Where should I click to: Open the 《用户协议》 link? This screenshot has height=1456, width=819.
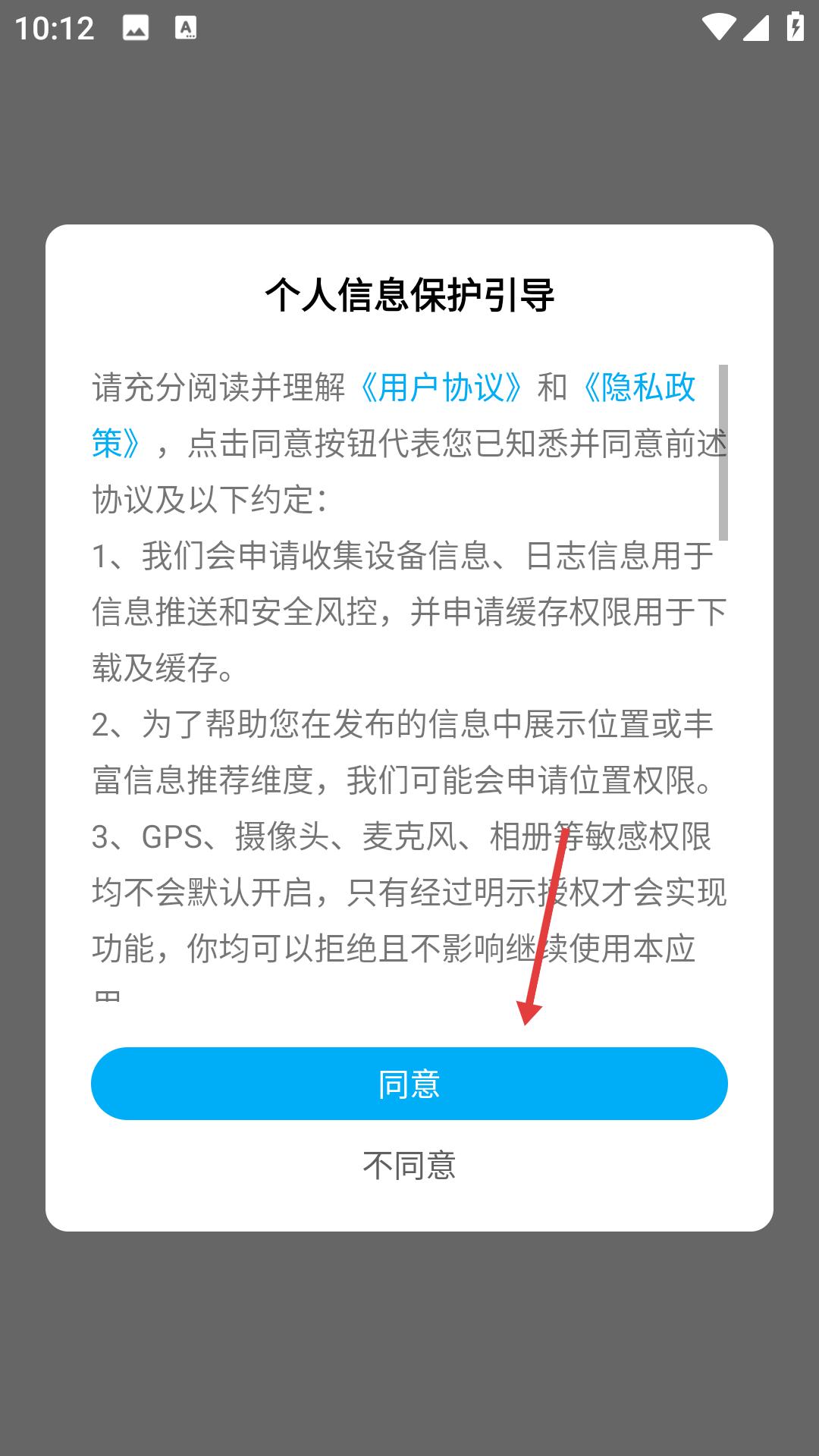click(441, 388)
